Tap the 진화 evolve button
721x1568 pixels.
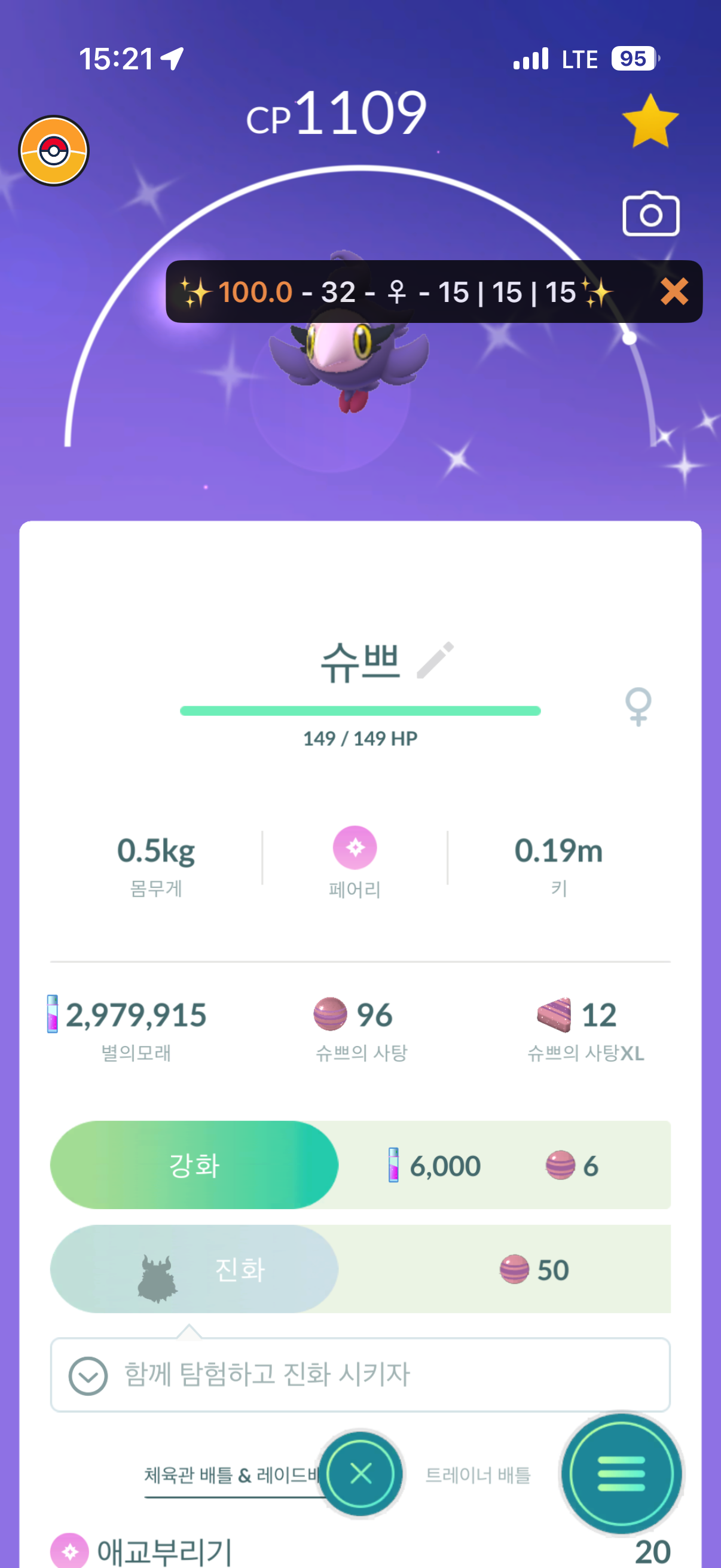[194, 1268]
